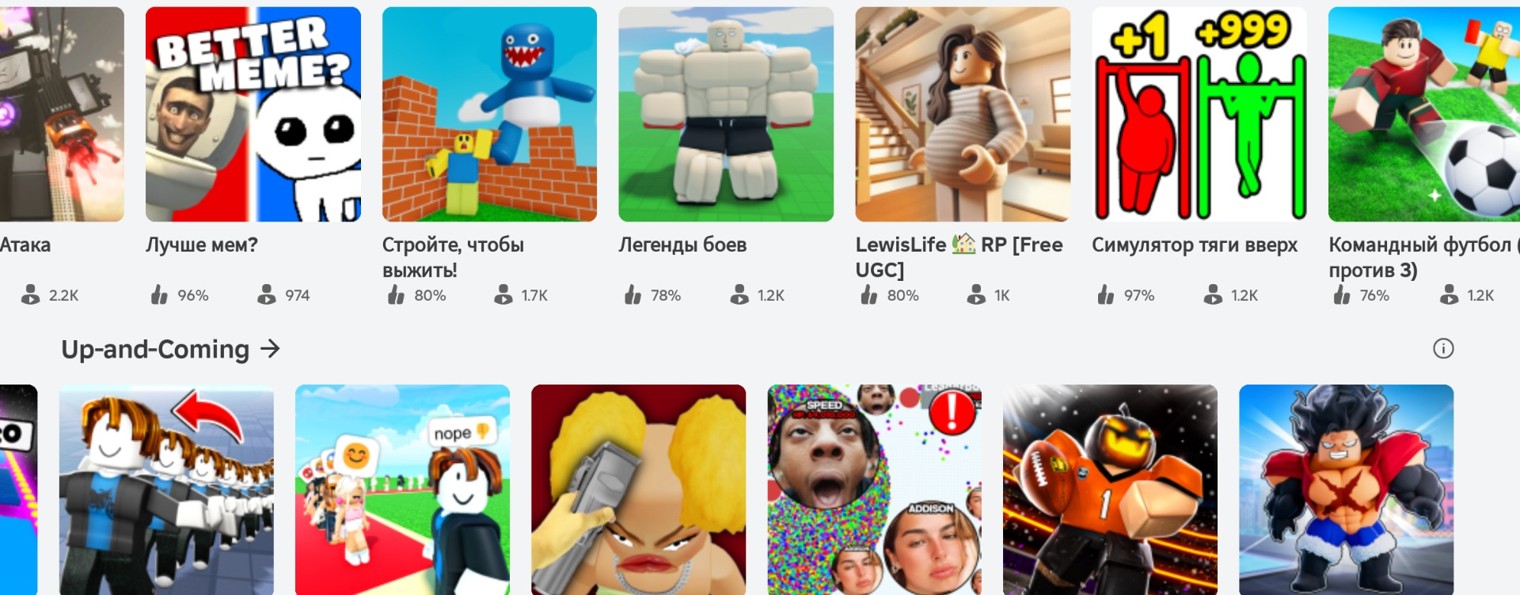This screenshot has height=595, width=1520.
Task: Show info about the Up-and-Coming section
Action: coord(1442,348)
